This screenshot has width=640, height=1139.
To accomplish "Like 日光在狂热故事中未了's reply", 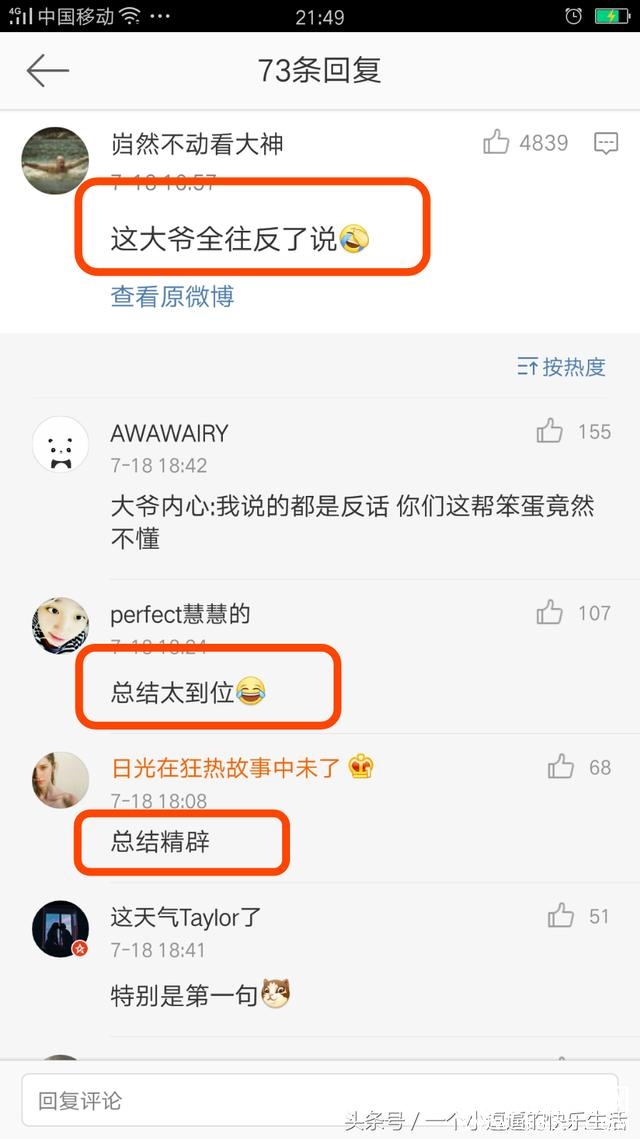I will 561,768.
